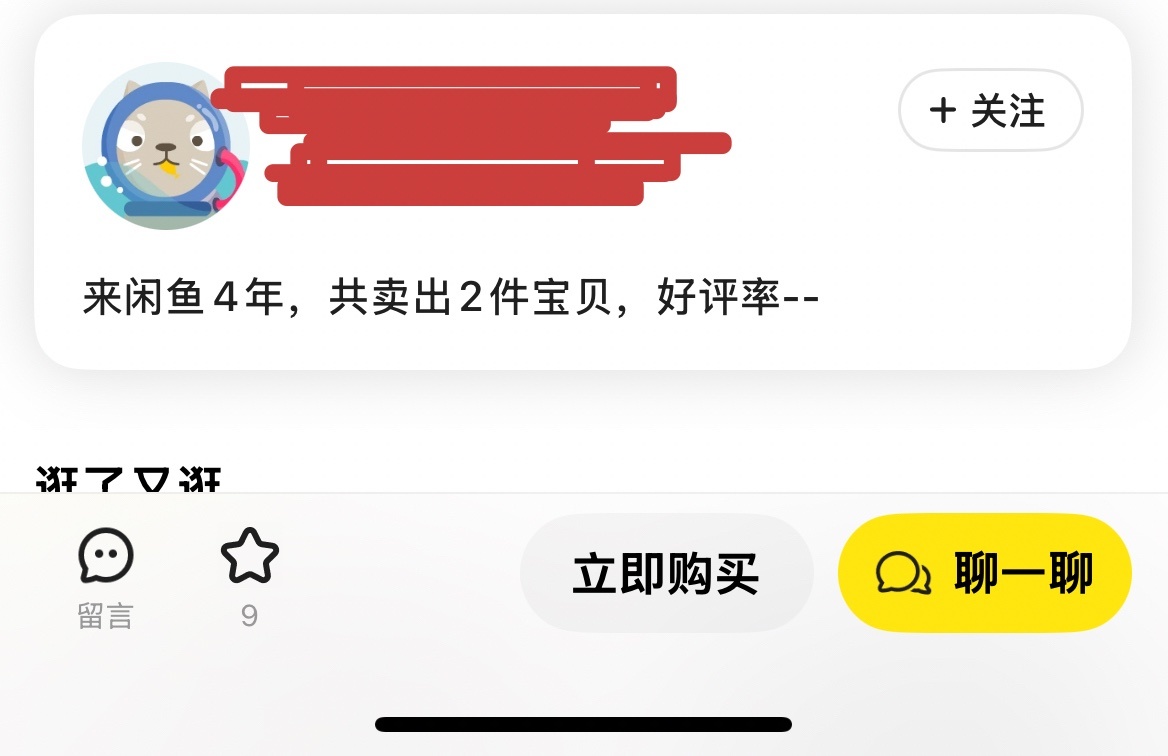Open the seller's cat avatar profile
Viewport: 1168px width, 756px height.
(165, 147)
